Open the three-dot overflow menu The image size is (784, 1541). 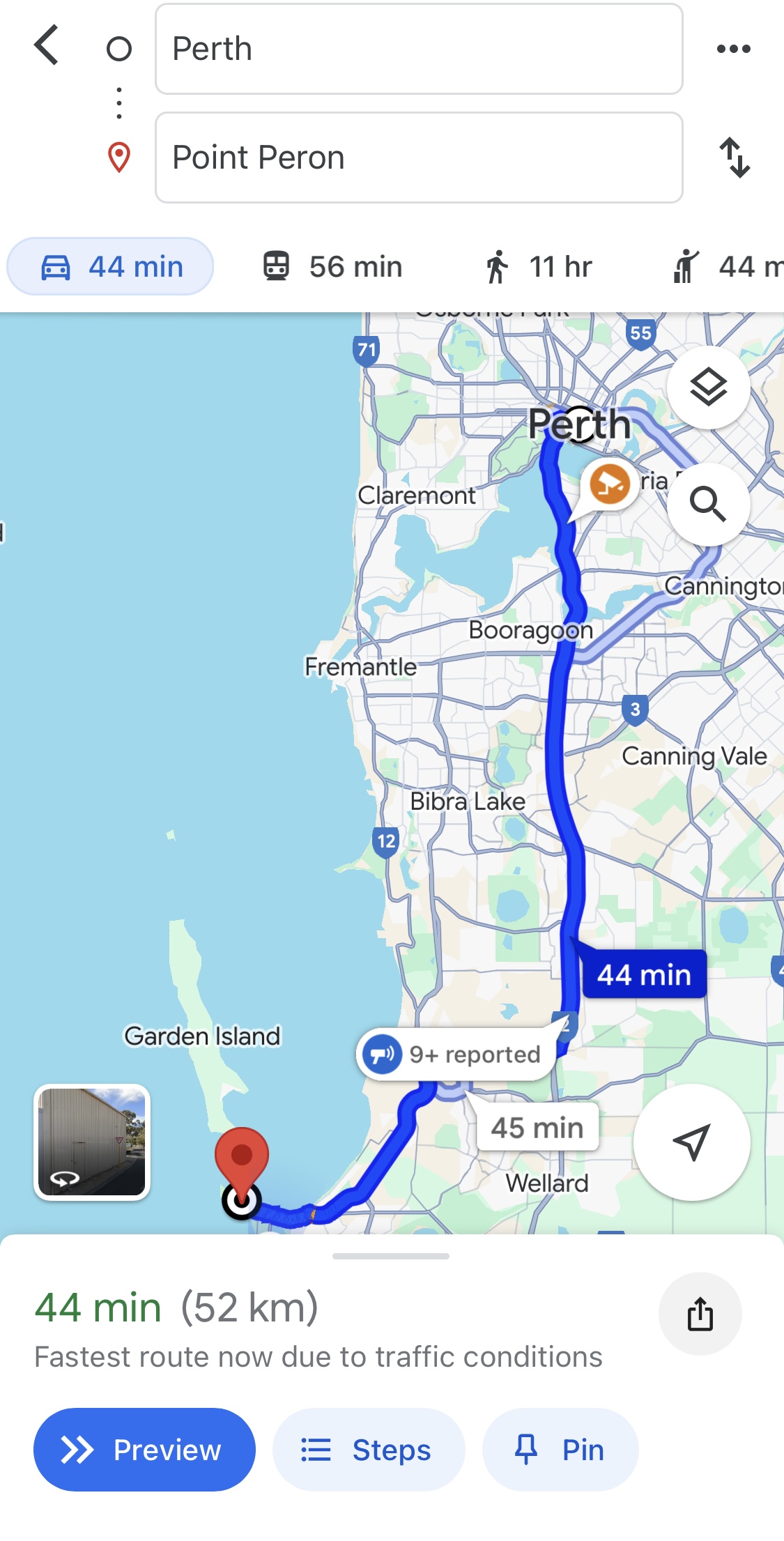[733, 49]
